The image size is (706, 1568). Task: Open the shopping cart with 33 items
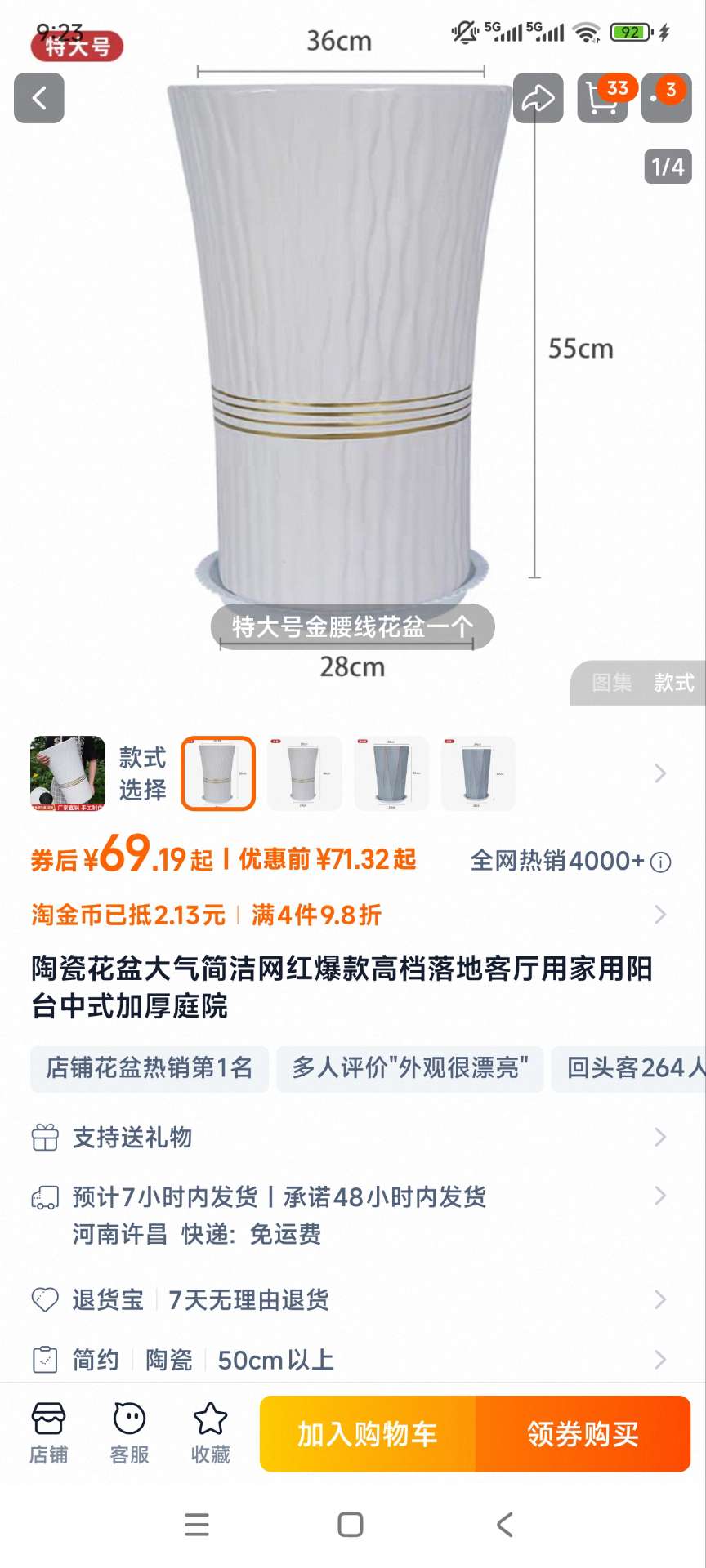click(602, 98)
